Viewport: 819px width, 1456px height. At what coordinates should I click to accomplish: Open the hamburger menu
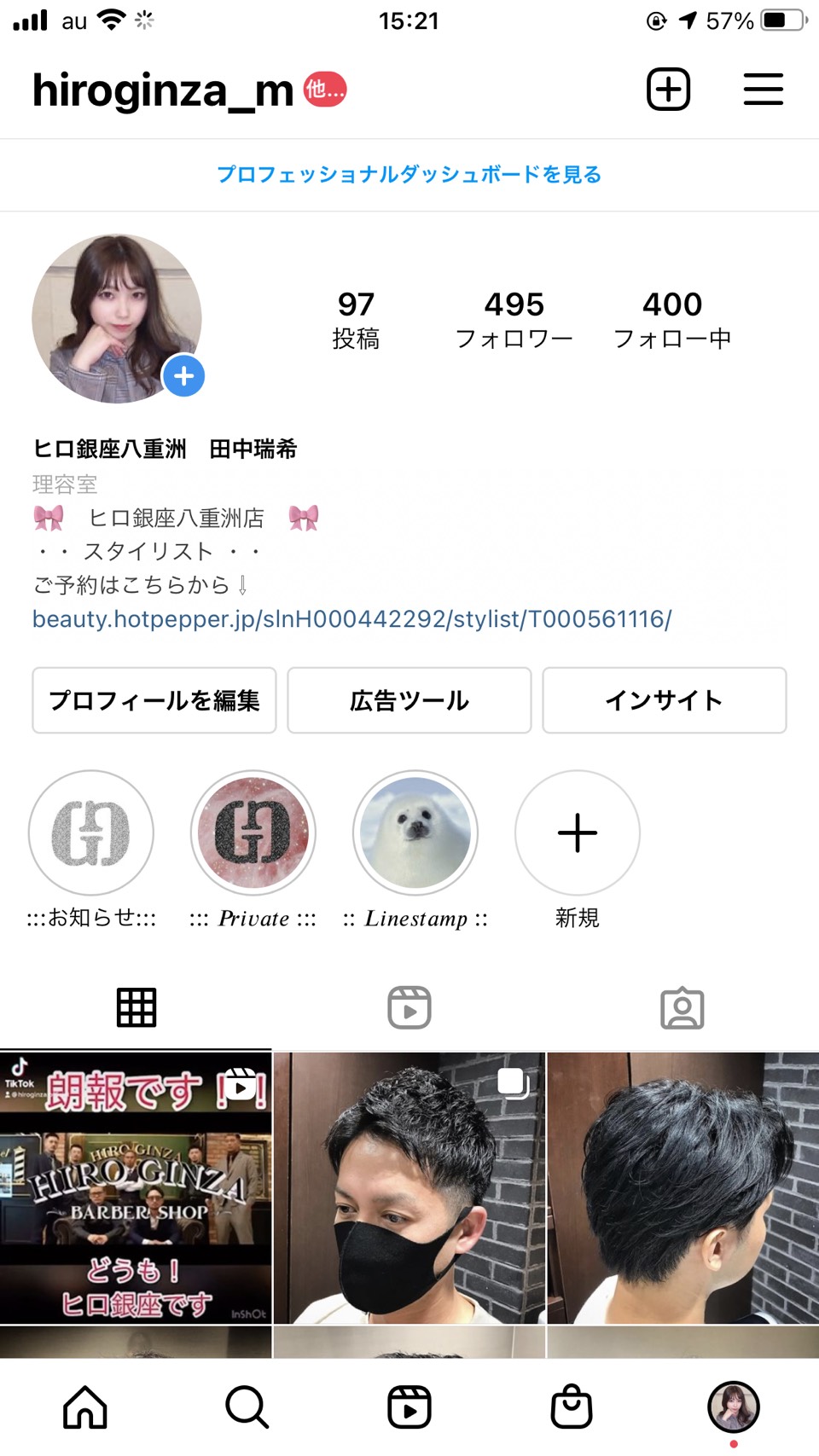coord(763,90)
